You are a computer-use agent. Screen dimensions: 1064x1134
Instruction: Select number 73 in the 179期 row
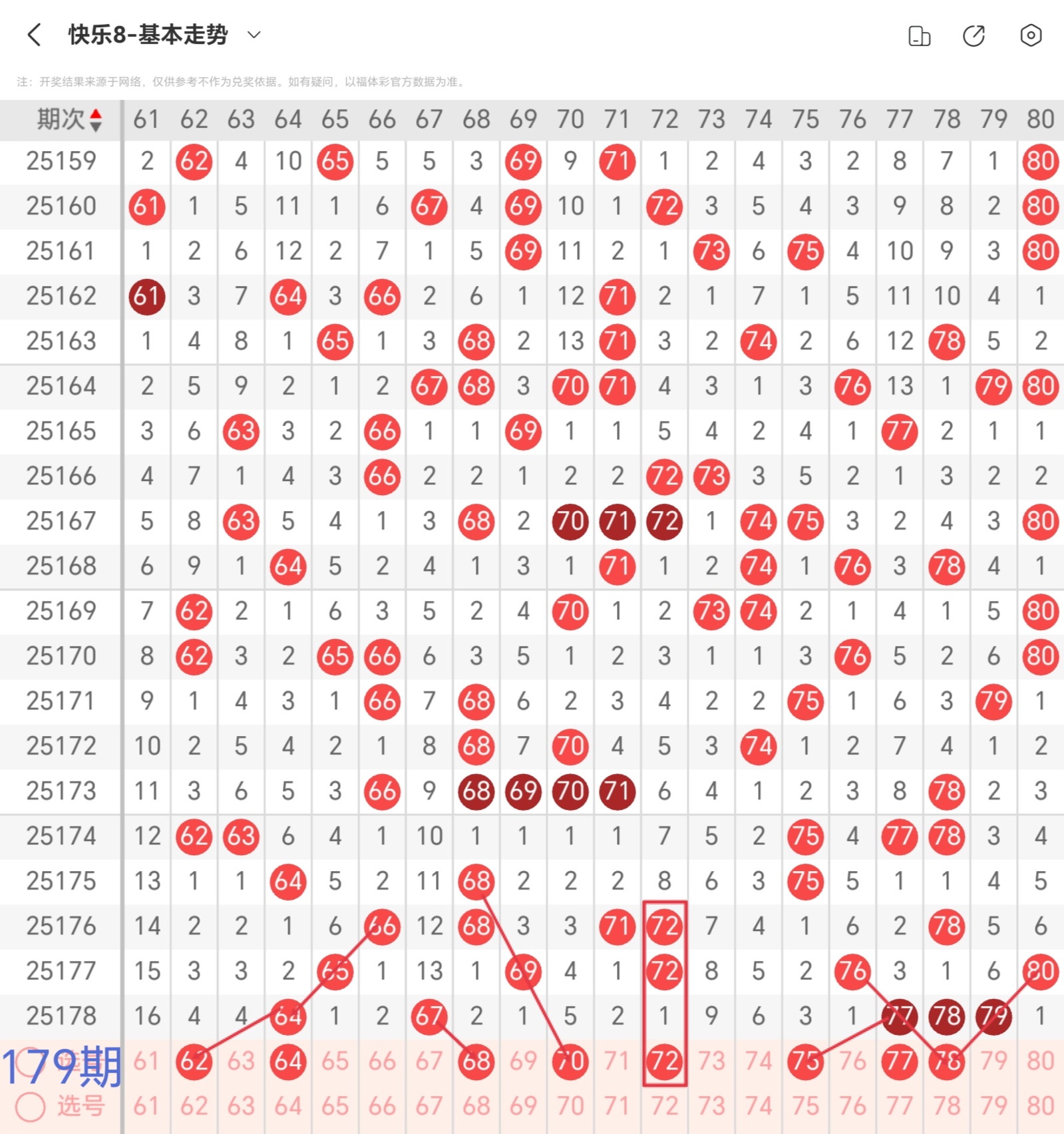pos(711,1061)
